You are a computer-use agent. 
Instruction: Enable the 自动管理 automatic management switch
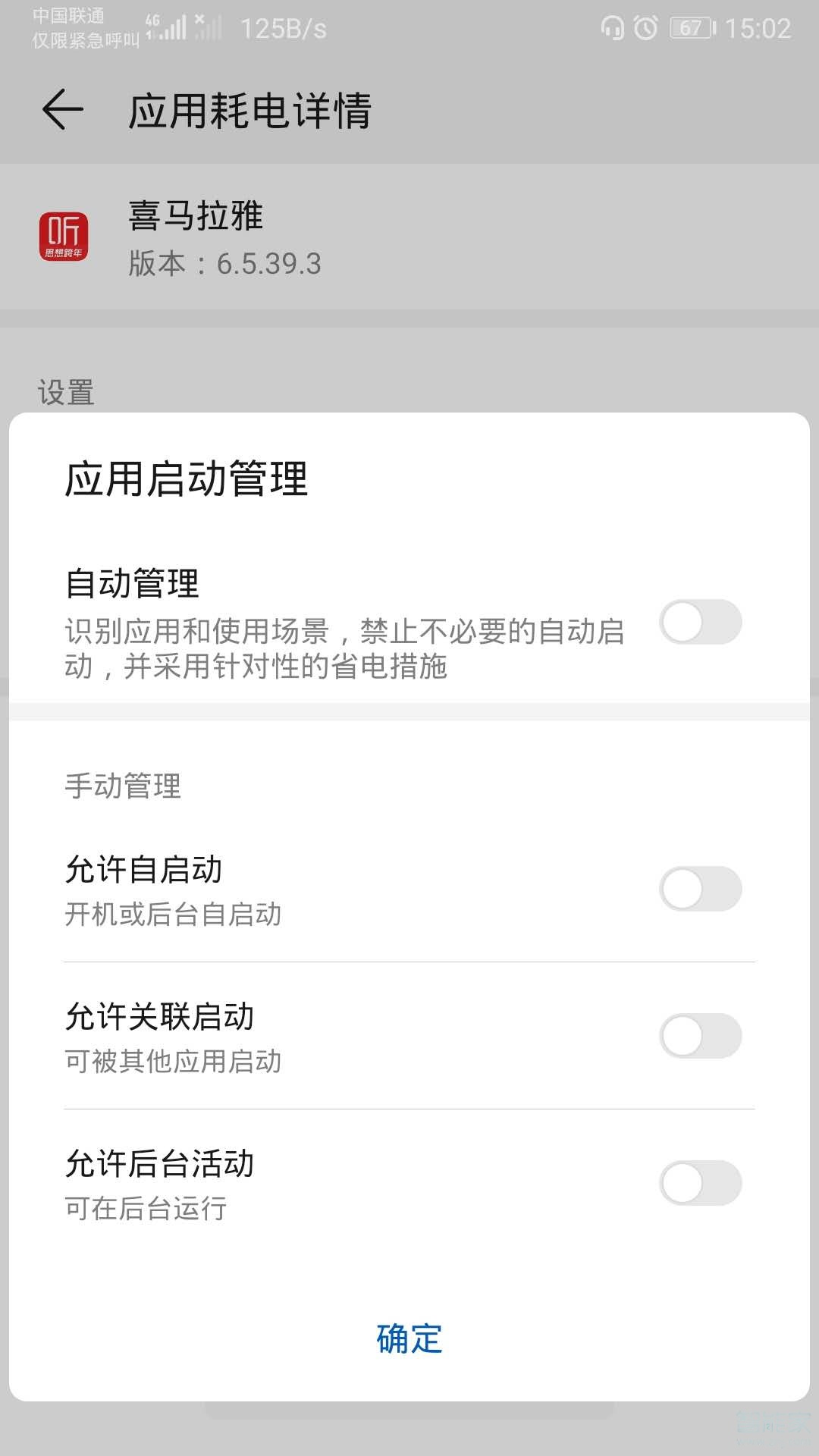(699, 622)
